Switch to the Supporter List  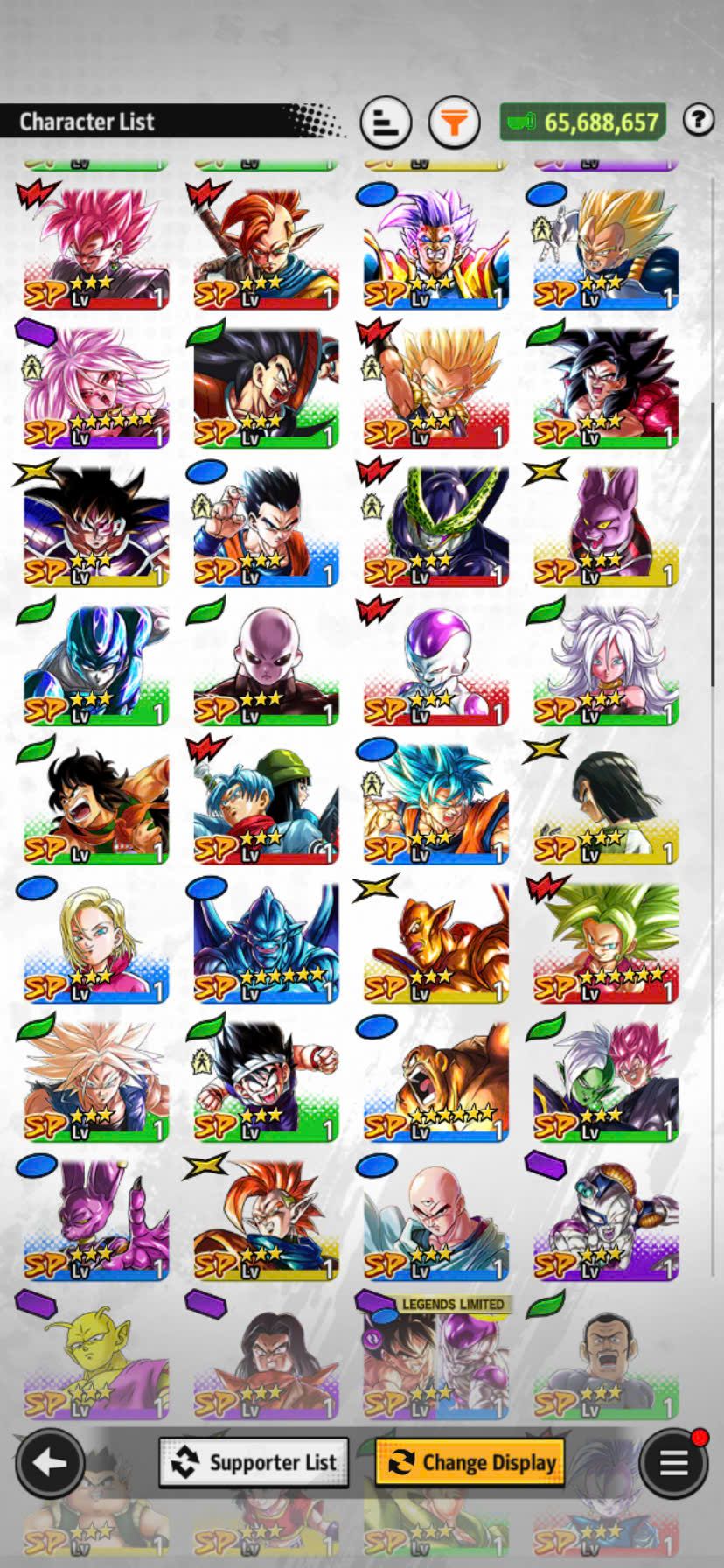[x=254, y=1462]
